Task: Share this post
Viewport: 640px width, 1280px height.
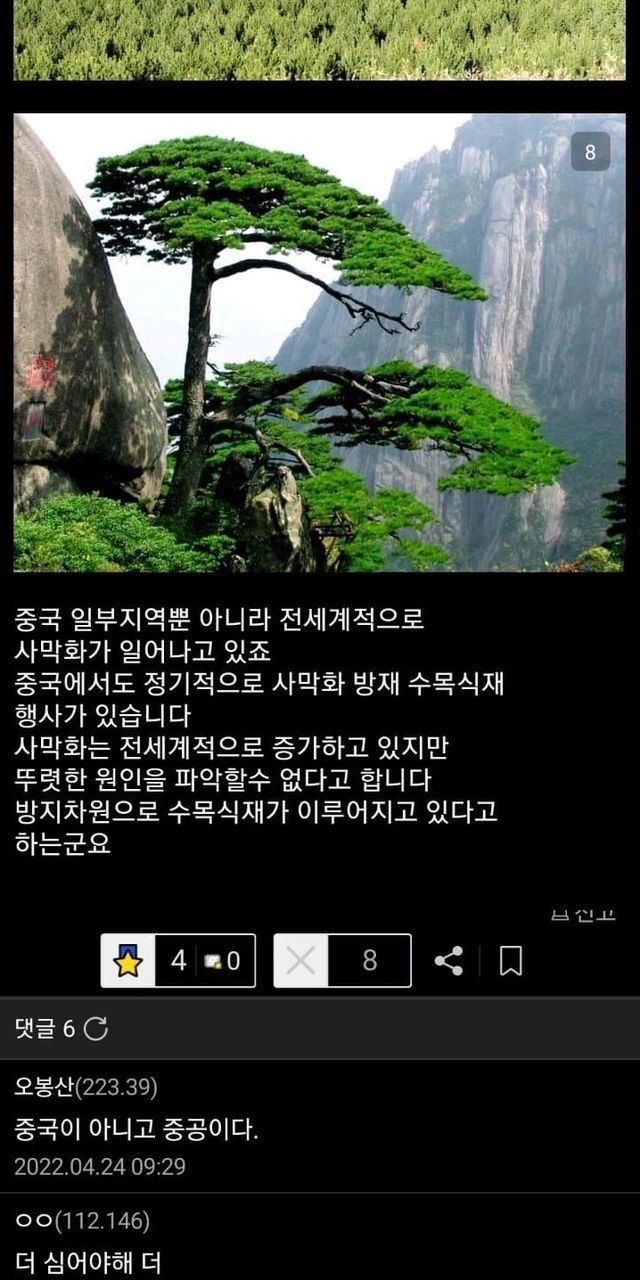Action: point(449,961)
